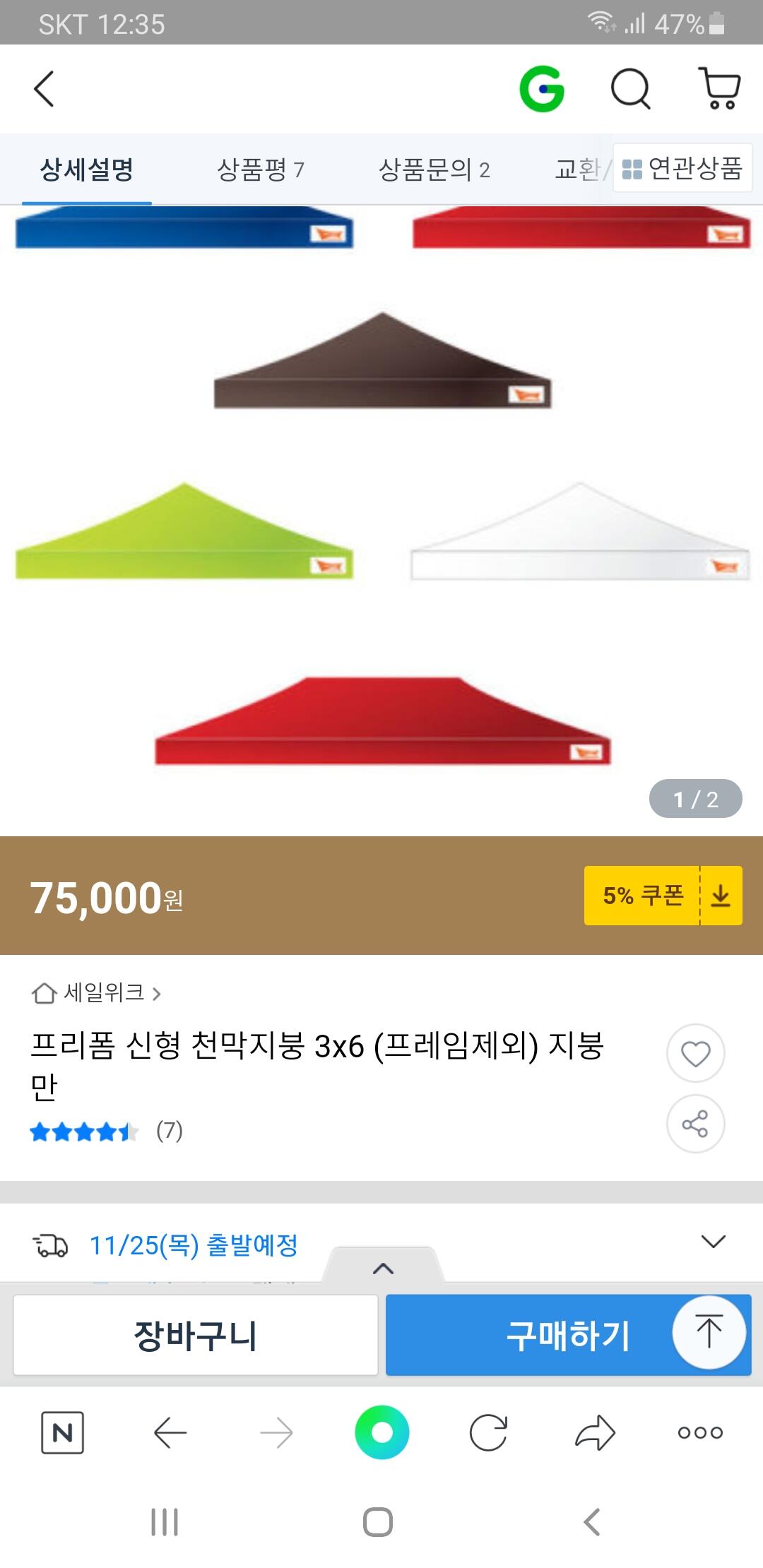Switch to the 상품평 tab

click(260, 170)
